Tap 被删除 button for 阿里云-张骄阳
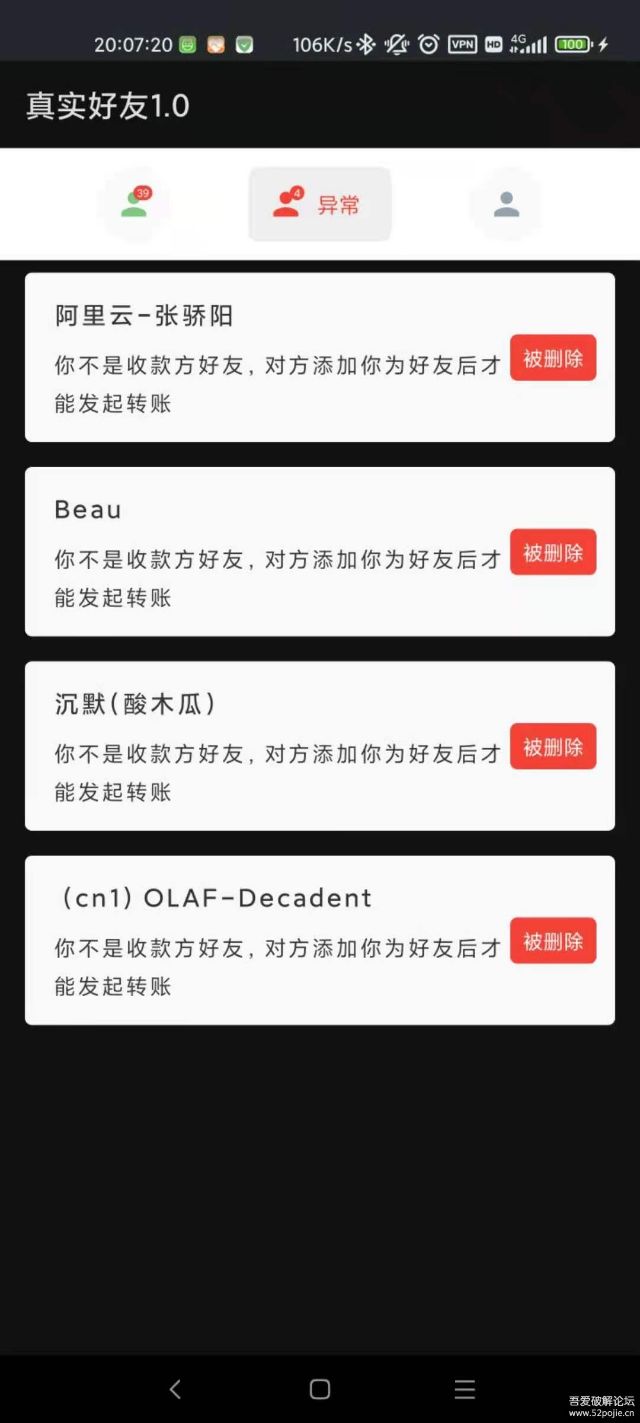Image resolution: width=640 pixels, height=1423 pixels. pos(553,358)
